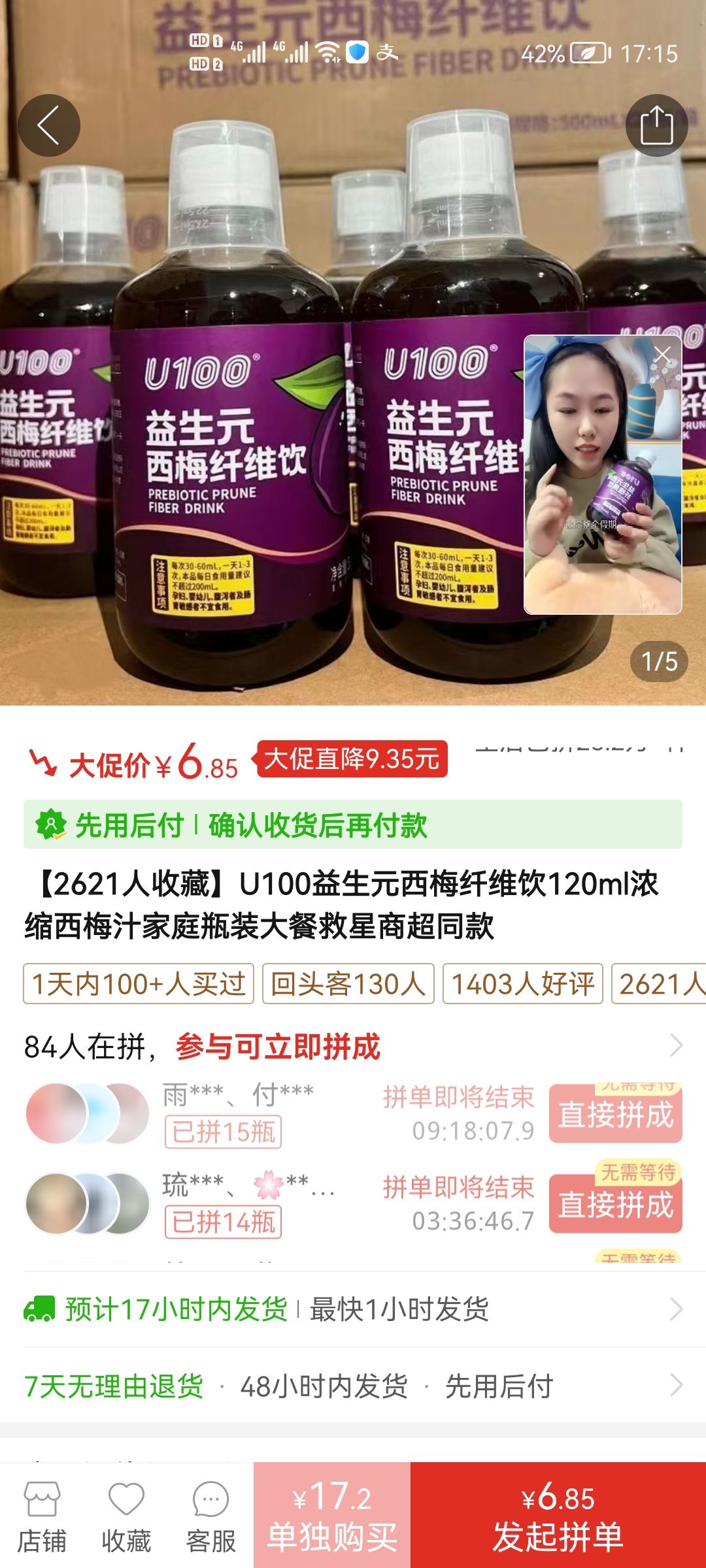
Task: Add this item to 收藏 favorites
Action: [x=126, y=1516]
